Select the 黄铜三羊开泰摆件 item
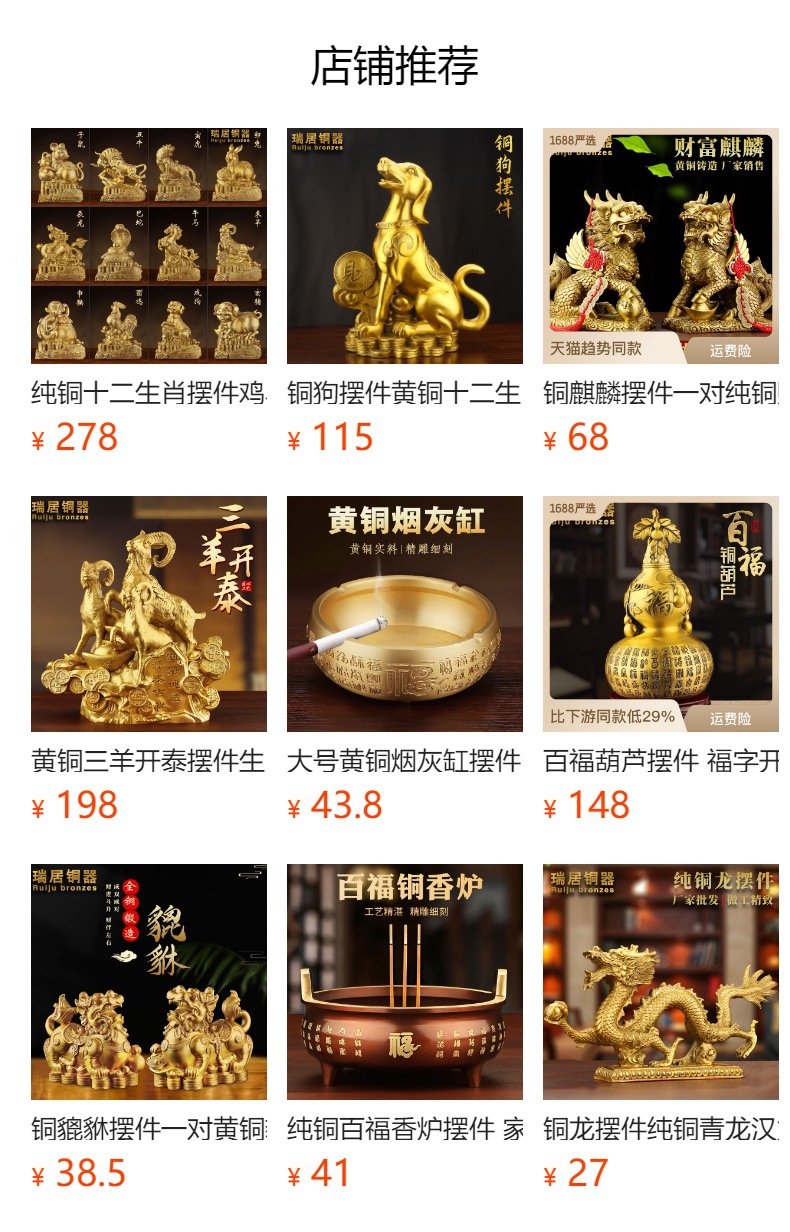This screenshot has height=1232, width=790. [149, 614]
